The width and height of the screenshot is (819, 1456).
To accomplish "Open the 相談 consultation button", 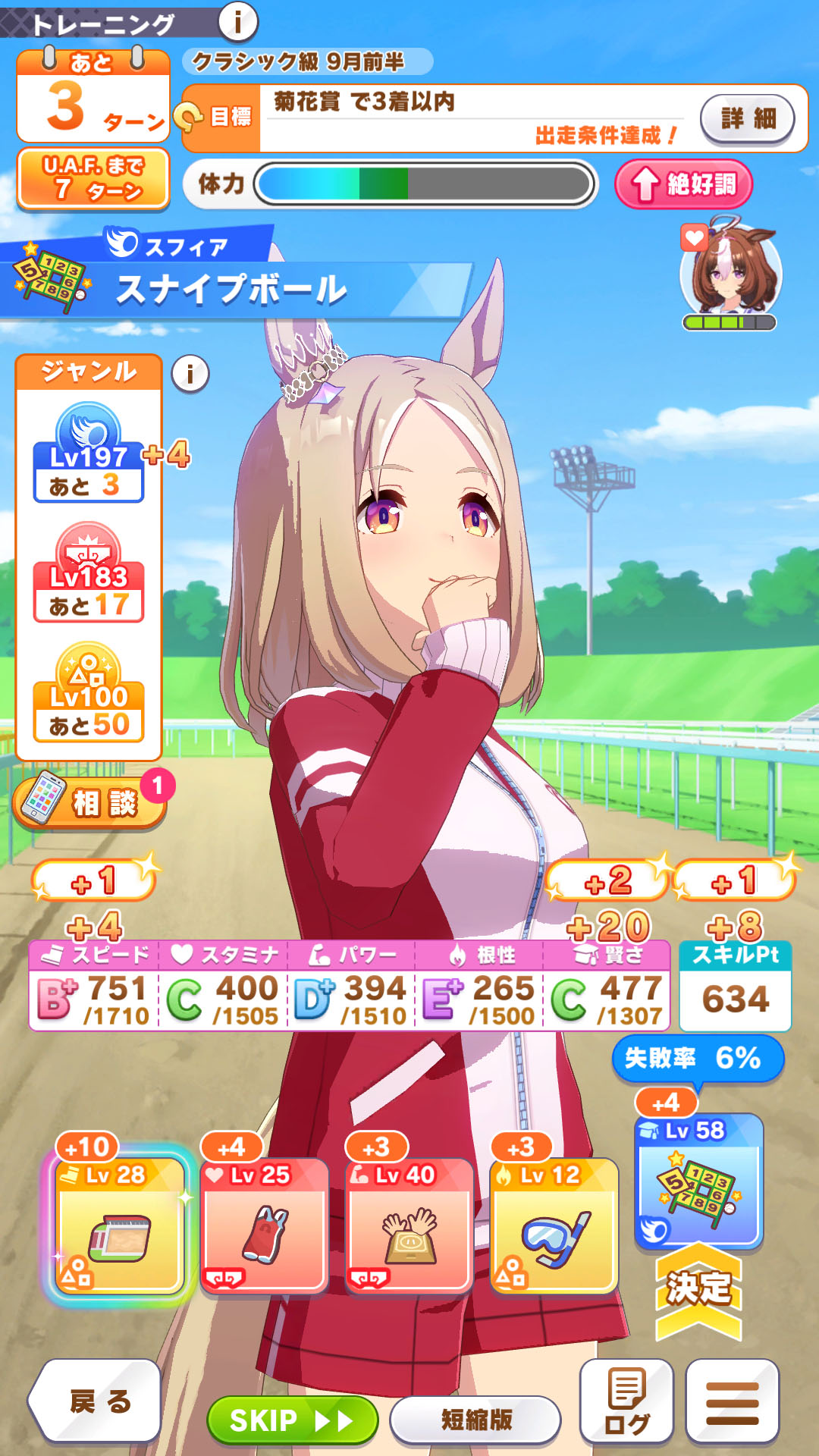I will point(89,802).
